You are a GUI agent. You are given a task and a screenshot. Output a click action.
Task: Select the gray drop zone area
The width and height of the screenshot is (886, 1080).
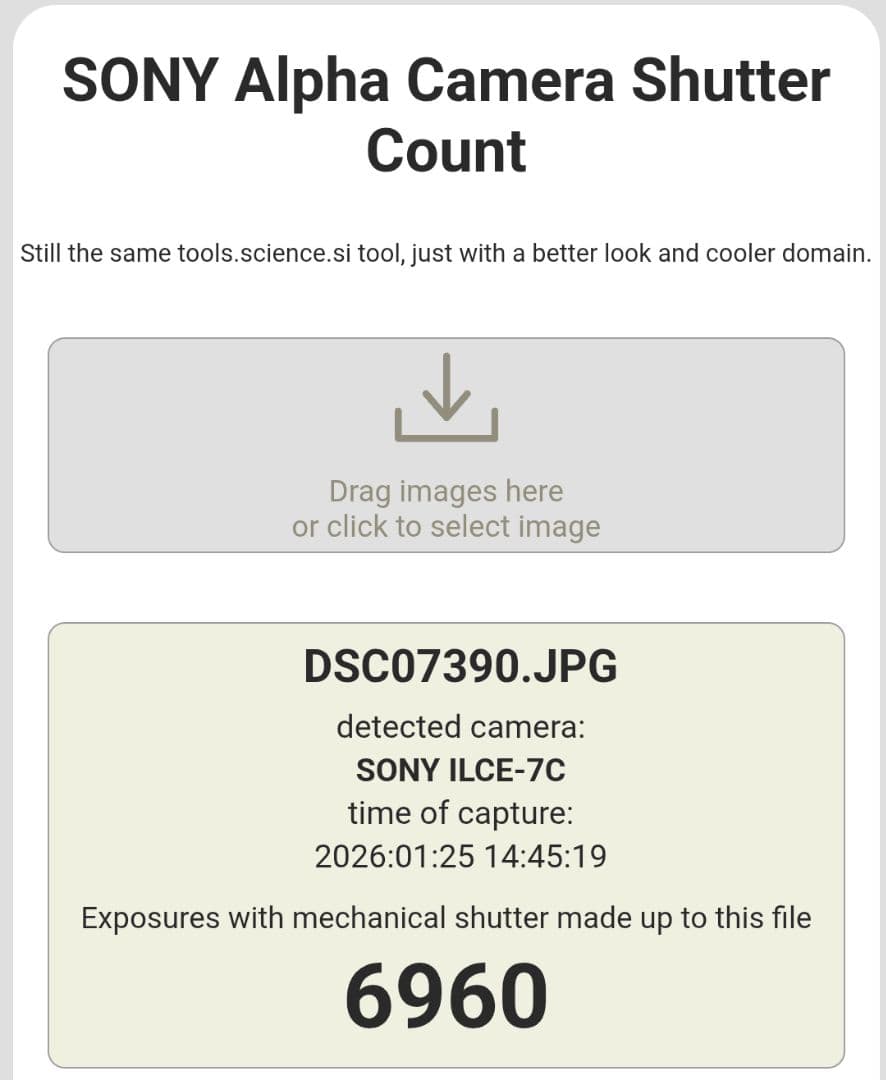coord(444,447)
